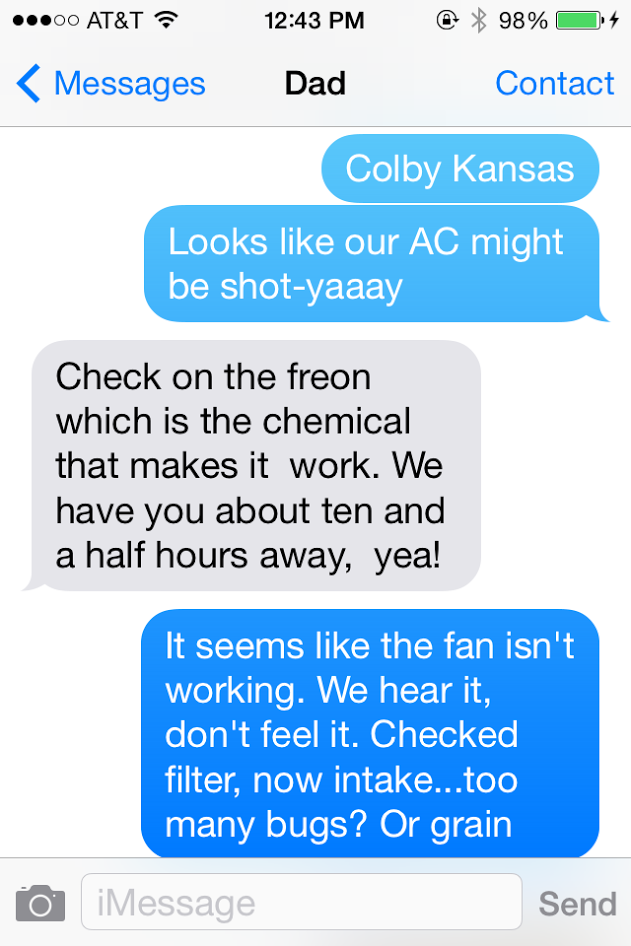Go back to Messages list
The height and width of the screenshot is (946, 631).
point(110,84)
